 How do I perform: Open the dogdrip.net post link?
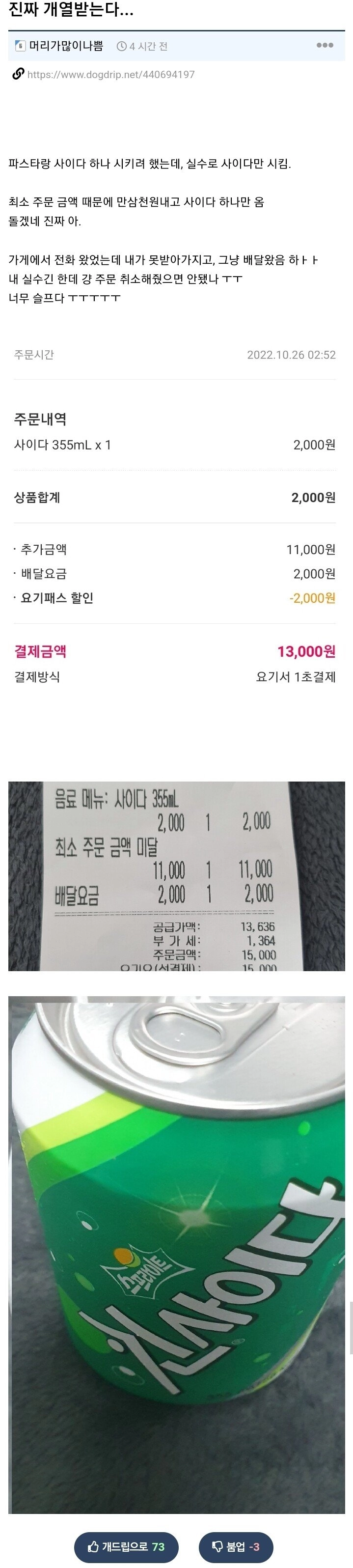tap(111, 74)
